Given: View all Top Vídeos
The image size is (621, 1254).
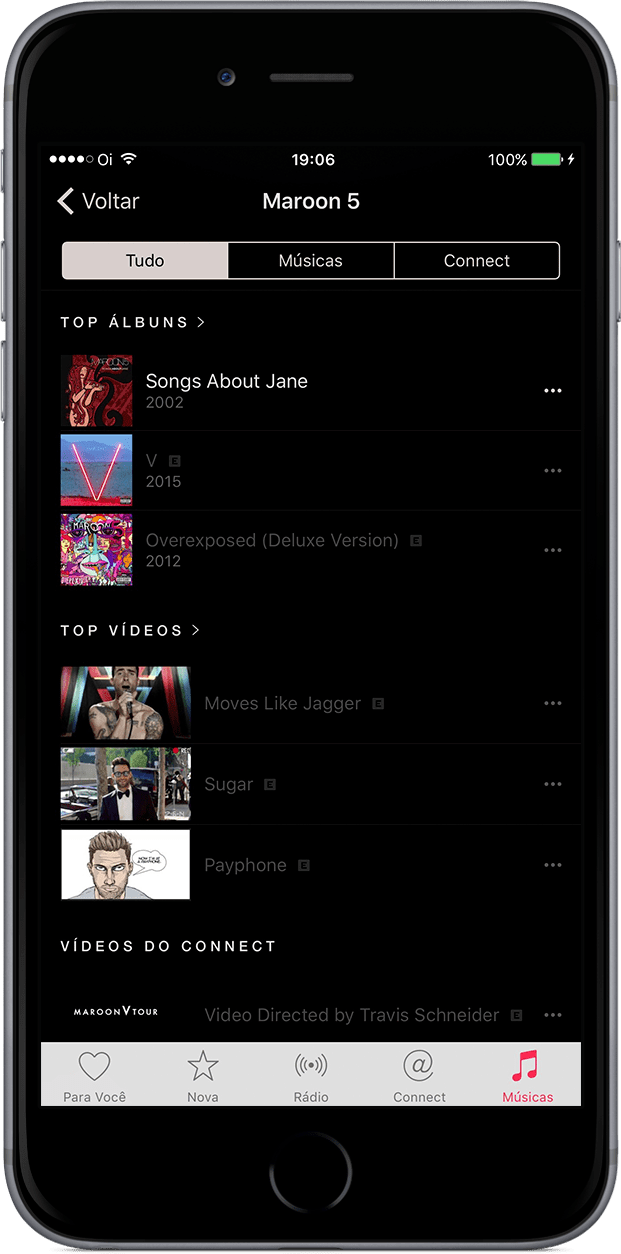Looking at the screenshot, I should pos(130,630).
